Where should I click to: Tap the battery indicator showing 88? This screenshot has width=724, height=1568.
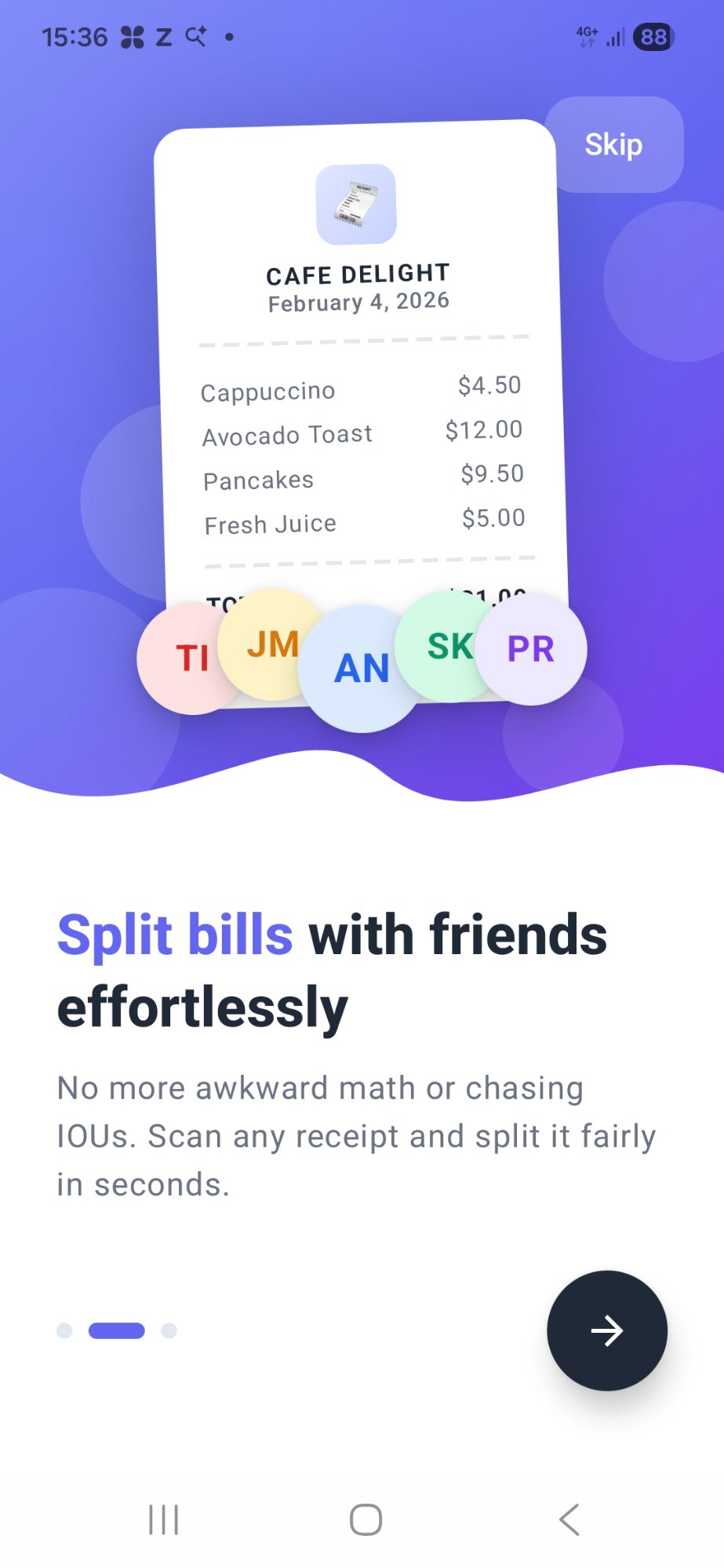[x=653, y=37]
